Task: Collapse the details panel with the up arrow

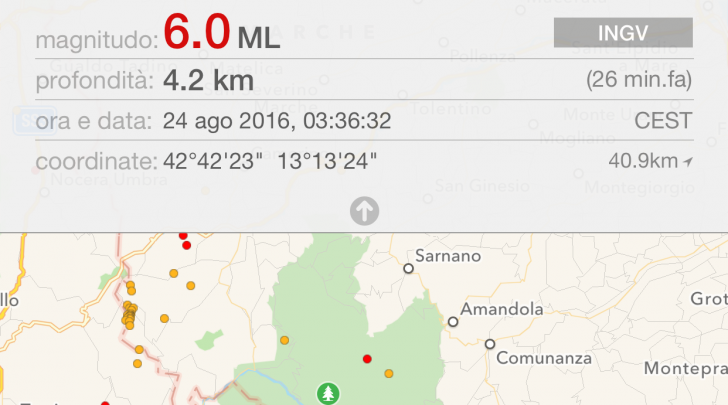Action: tap(364, 210)
